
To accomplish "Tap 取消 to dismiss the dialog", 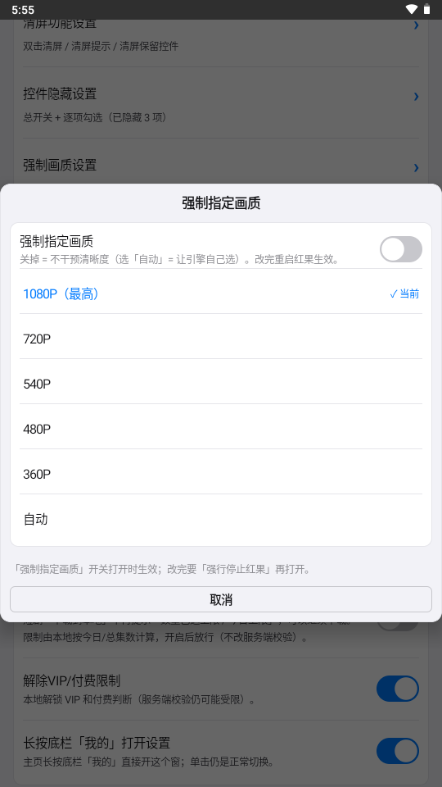I will pyautogui.click(x=221, y=599).
